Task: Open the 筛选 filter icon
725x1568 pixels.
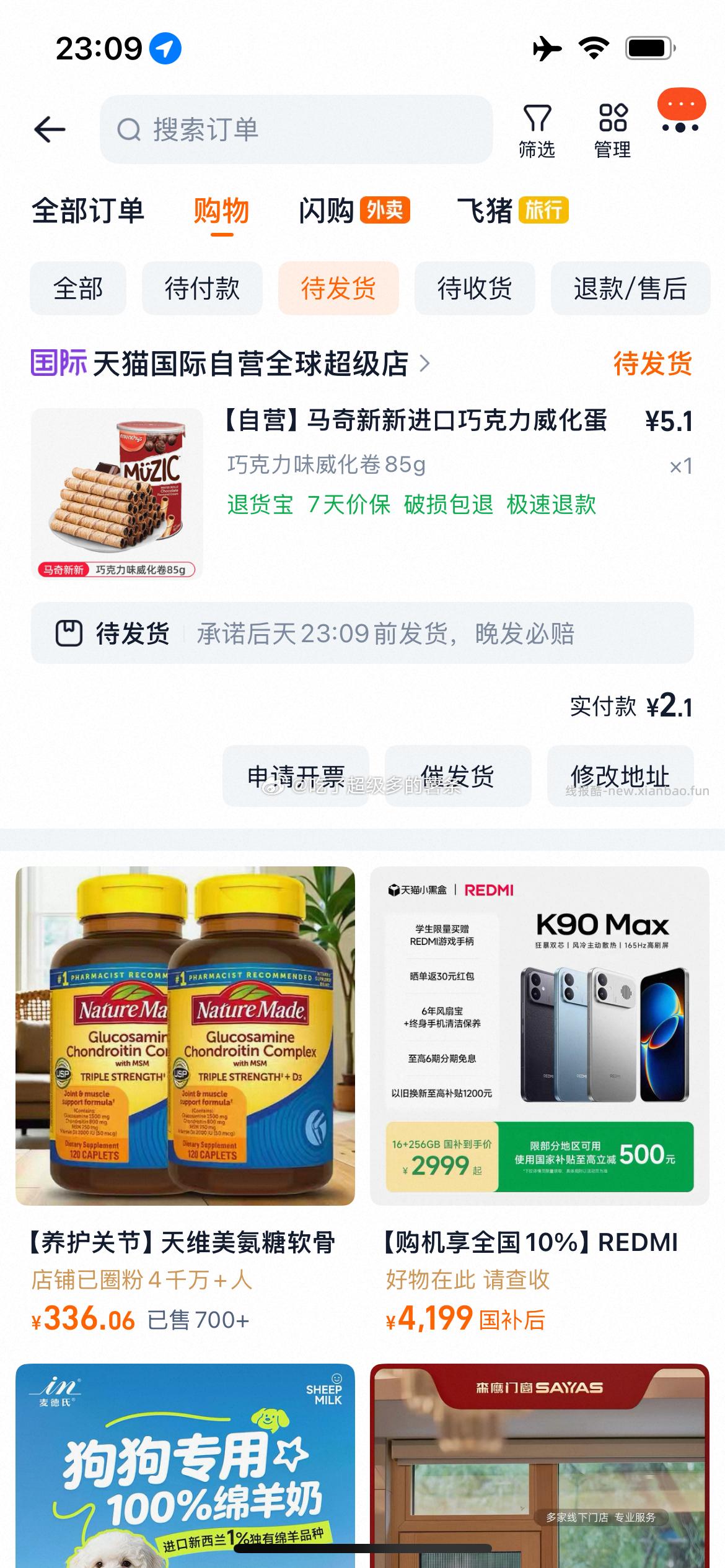Action: pos(537,127)
